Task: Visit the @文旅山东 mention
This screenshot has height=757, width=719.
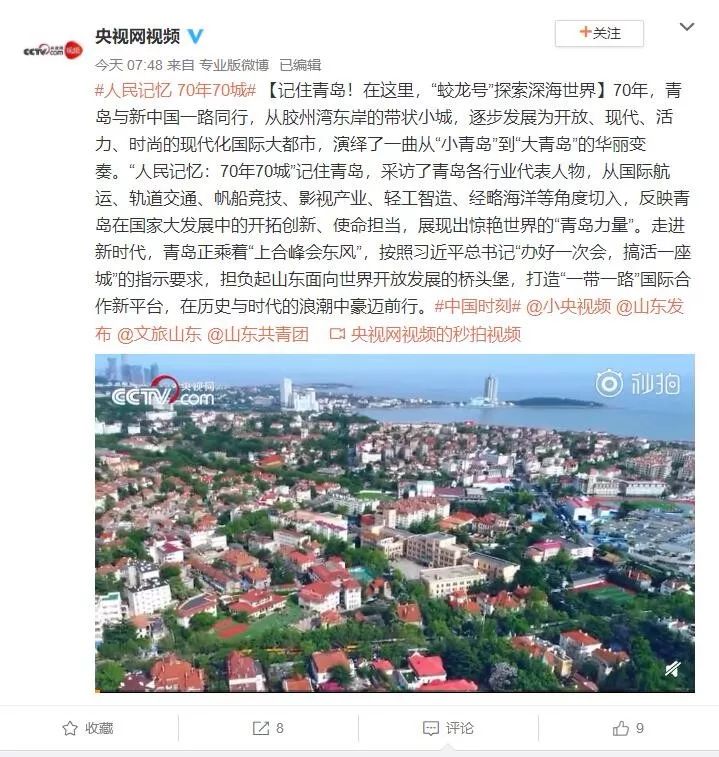Action: [x=159, y=334]
